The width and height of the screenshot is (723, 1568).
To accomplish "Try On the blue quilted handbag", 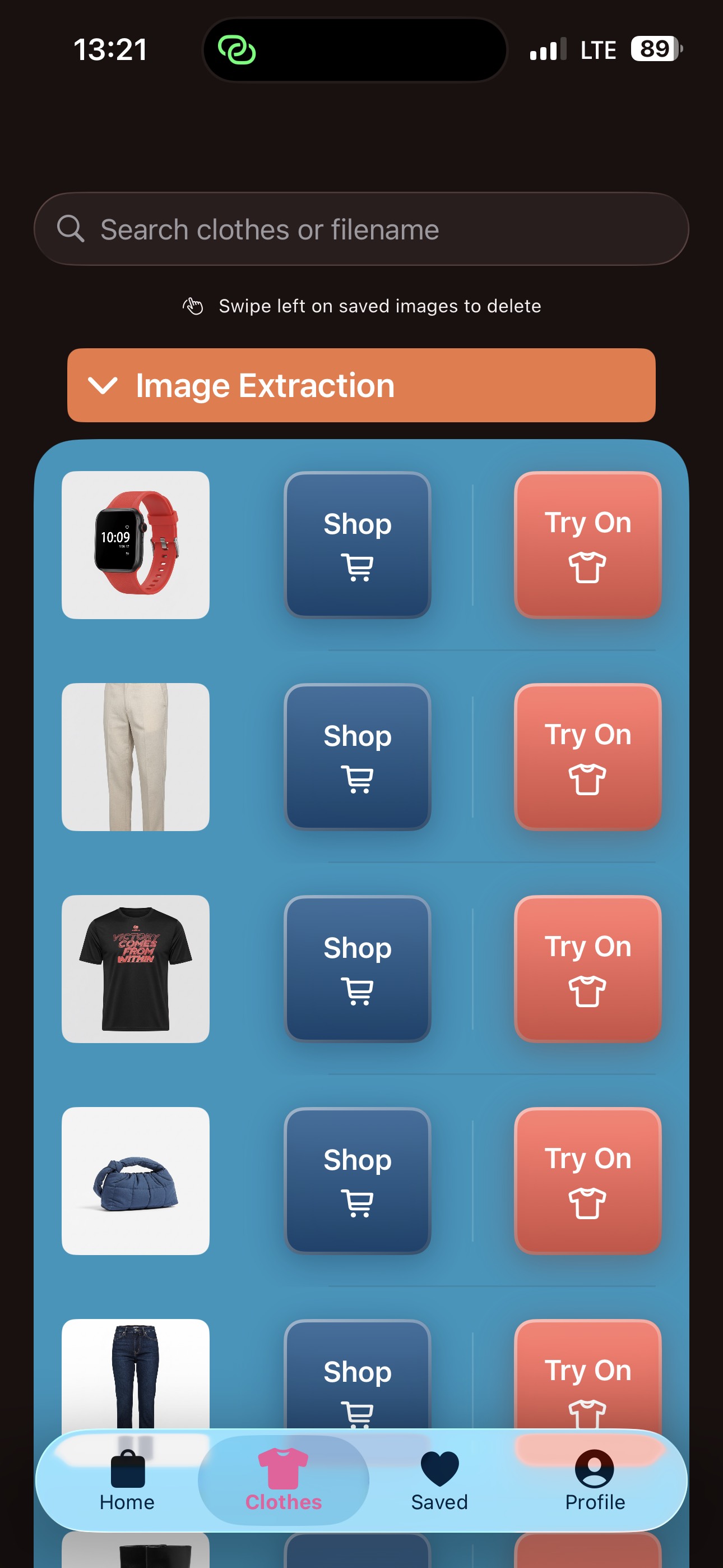I will (x=588, y=1181).
